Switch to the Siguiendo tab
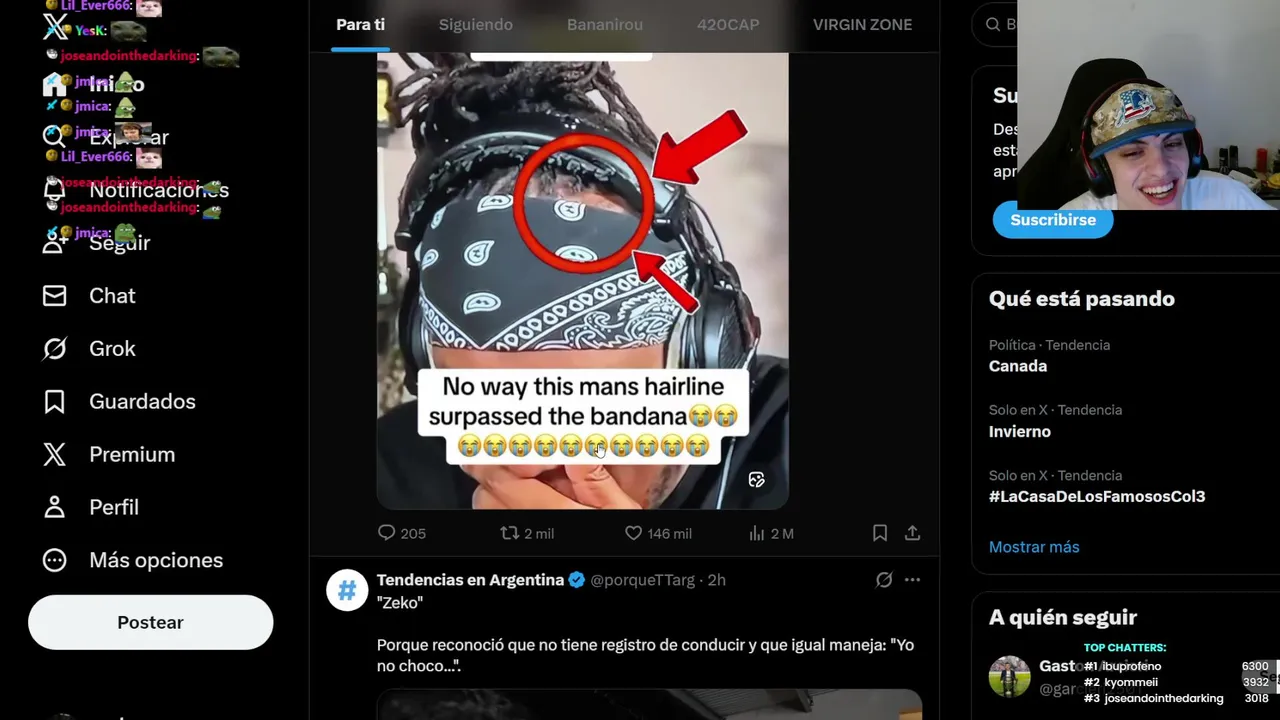1280x720 pixels. coord(475,24)
